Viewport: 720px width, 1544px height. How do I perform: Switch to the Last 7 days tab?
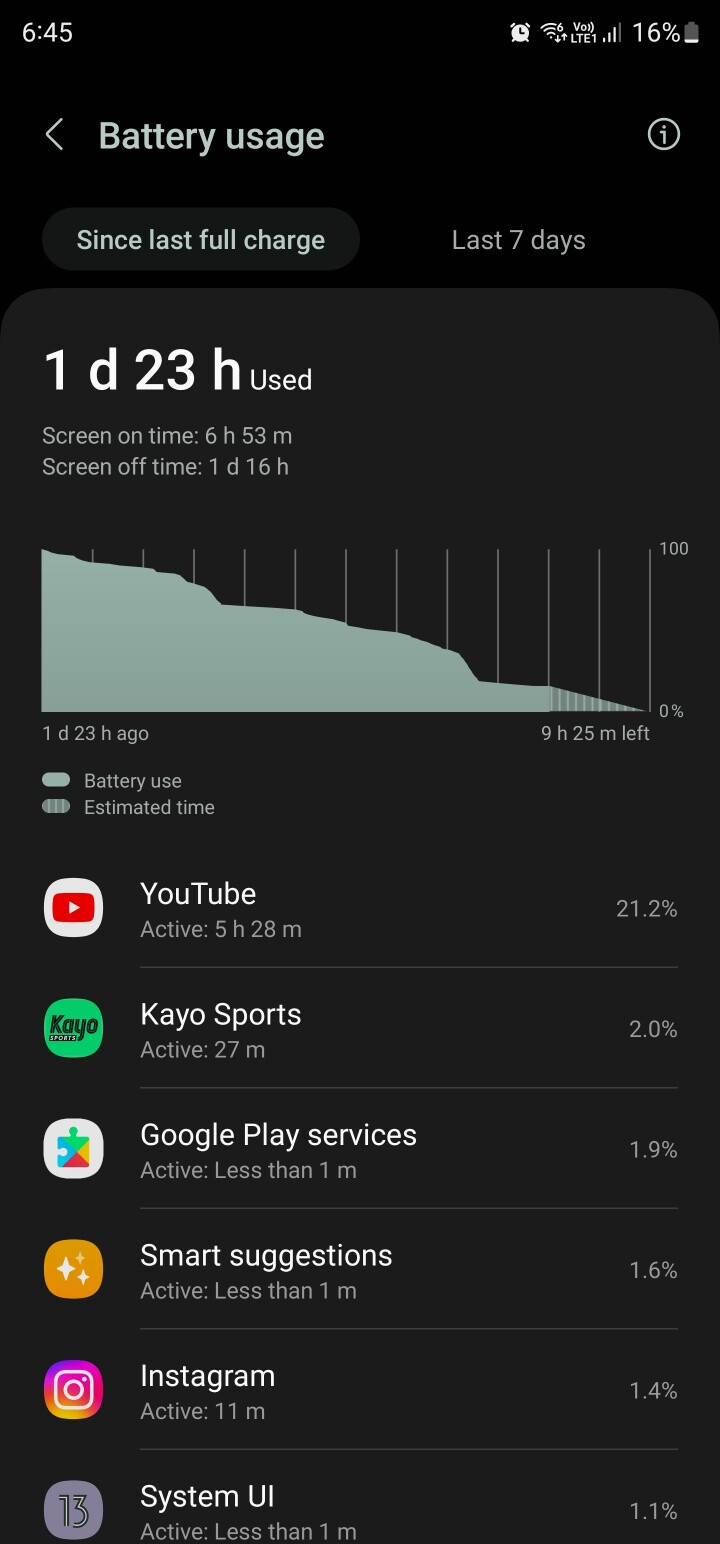518,240
